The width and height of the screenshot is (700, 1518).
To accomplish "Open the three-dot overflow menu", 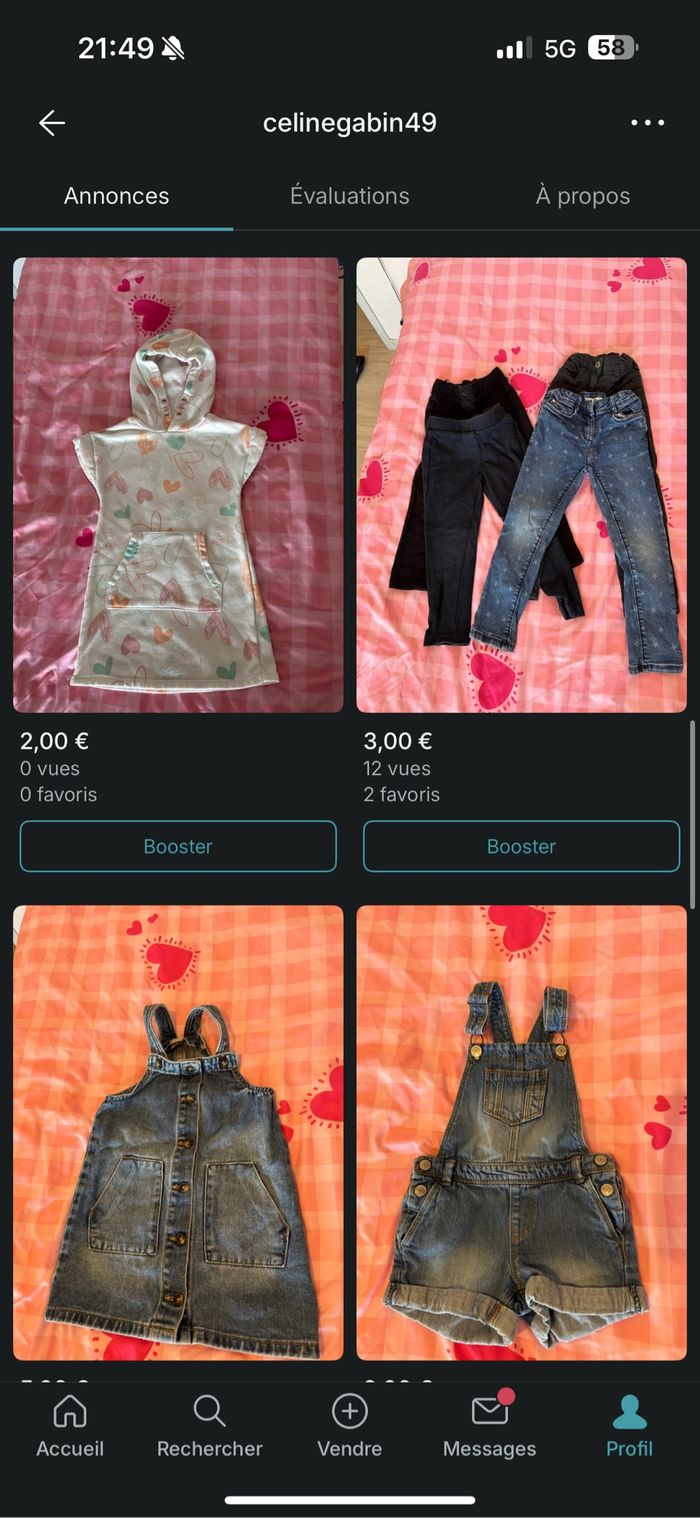I will pos(647,123).
